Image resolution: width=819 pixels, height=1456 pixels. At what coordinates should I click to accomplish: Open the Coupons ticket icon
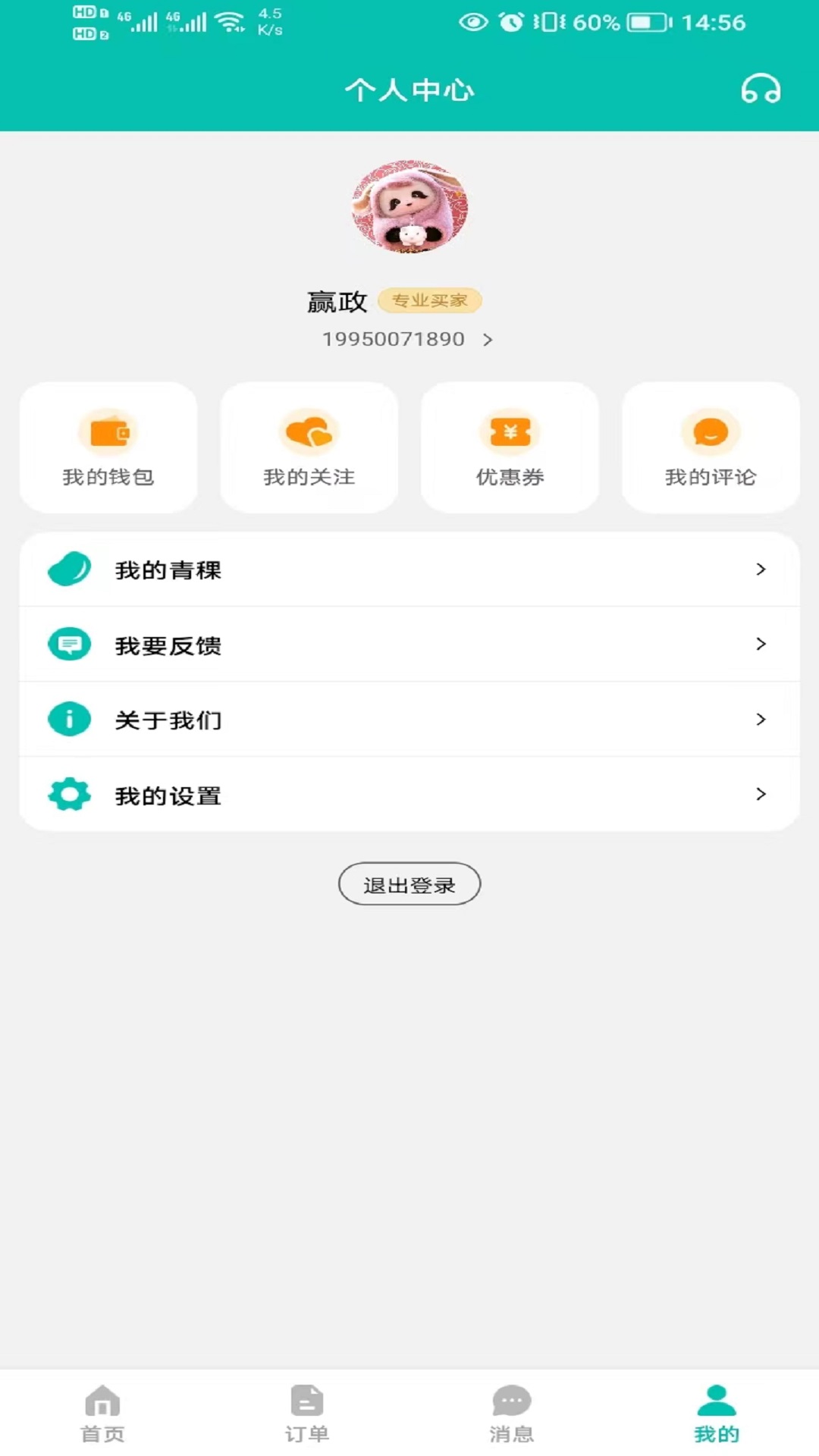(509, 431)
